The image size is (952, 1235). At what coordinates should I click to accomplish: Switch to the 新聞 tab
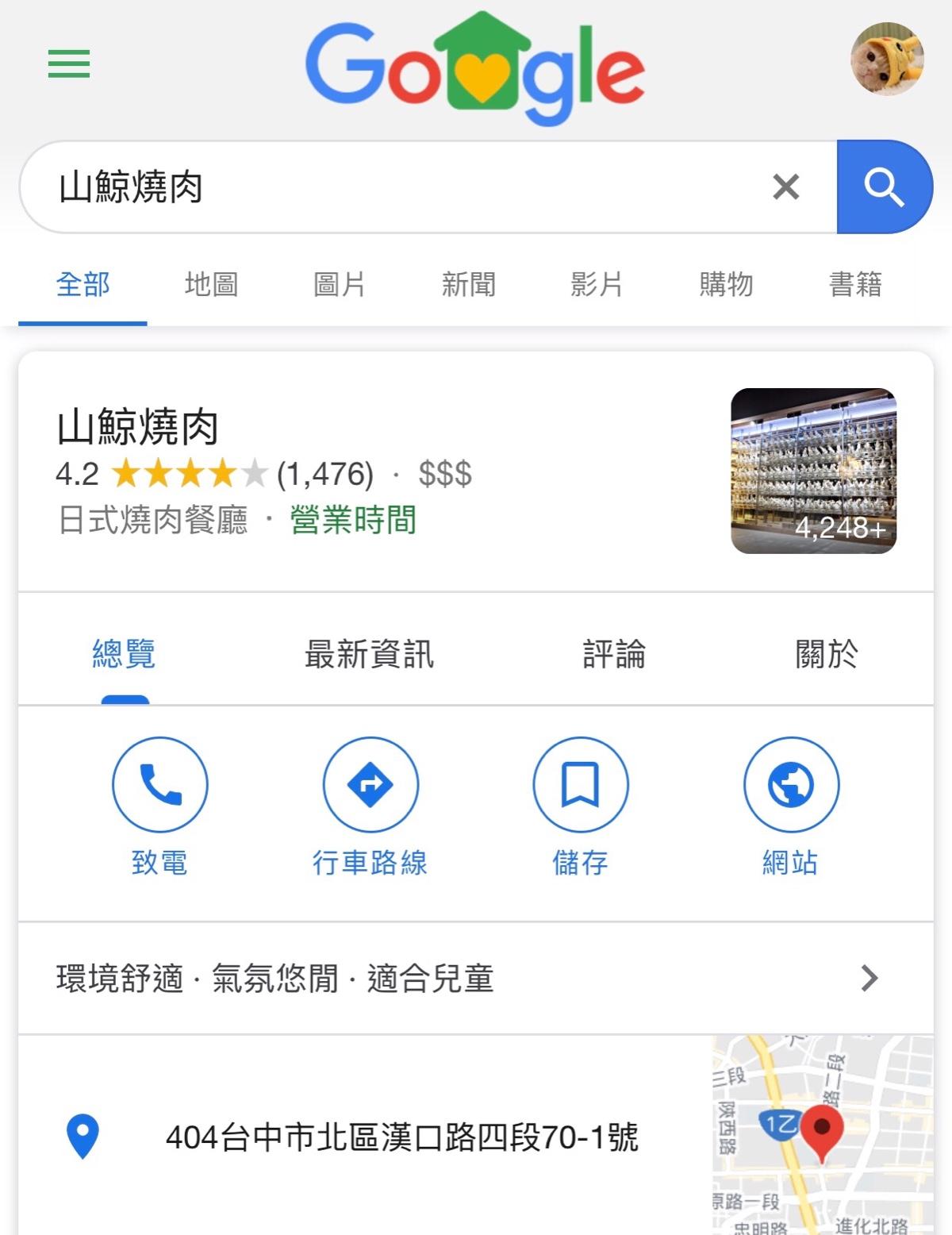pyautogui.click(x=468, y=284)
